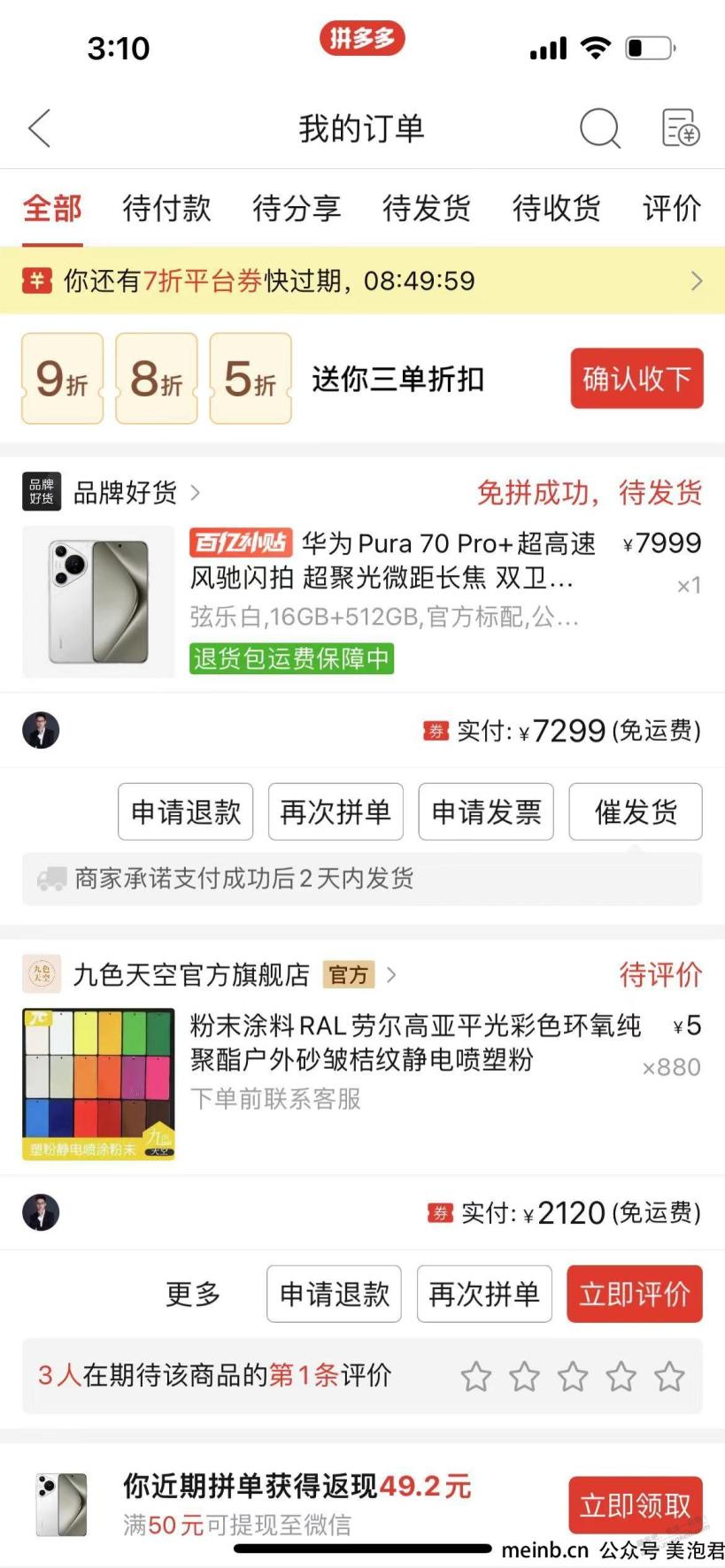Tap 申请发票 for the Huawei order
The width and height of the screenshot is (725, 1568).
tap(486, 811)
